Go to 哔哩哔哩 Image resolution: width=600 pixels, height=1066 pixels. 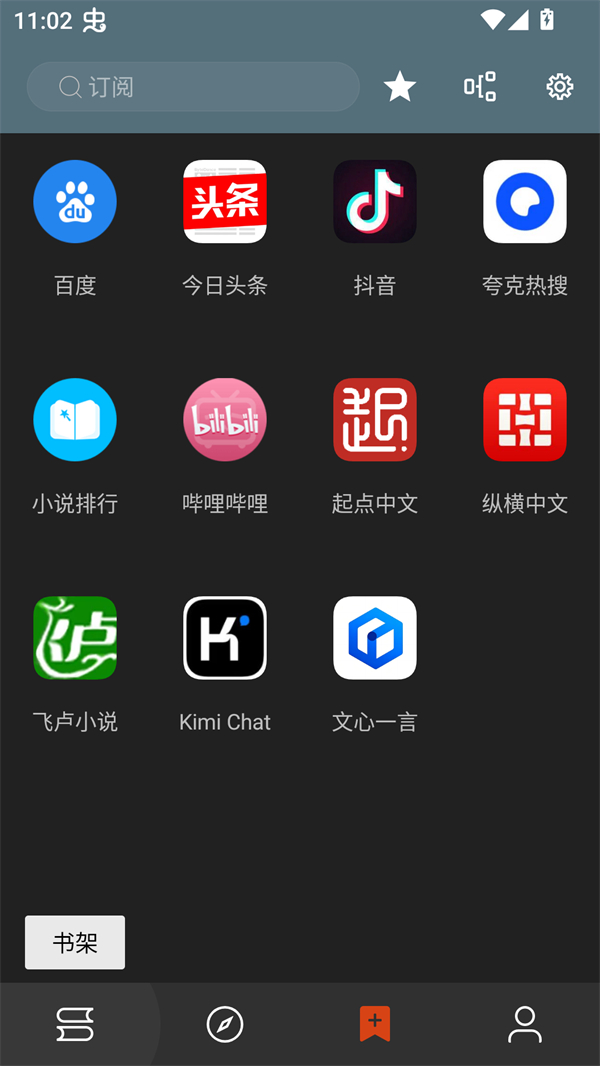pos(225,420)
